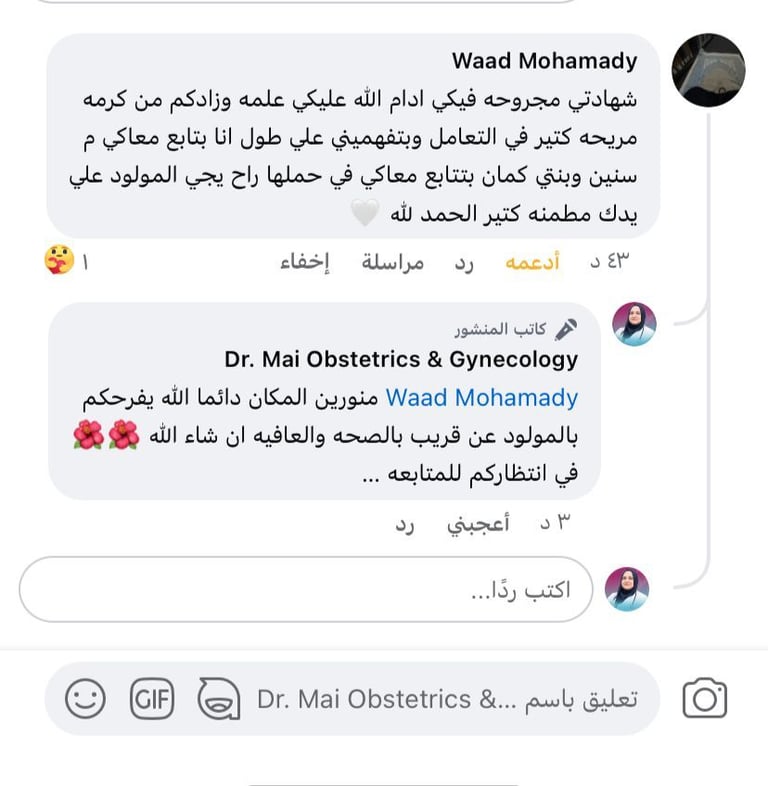Viewport: 768px width, 786px height.
Task: Tap the اكتب ردًا reply field
Action: pyautogui.click(x=306, y=590)
